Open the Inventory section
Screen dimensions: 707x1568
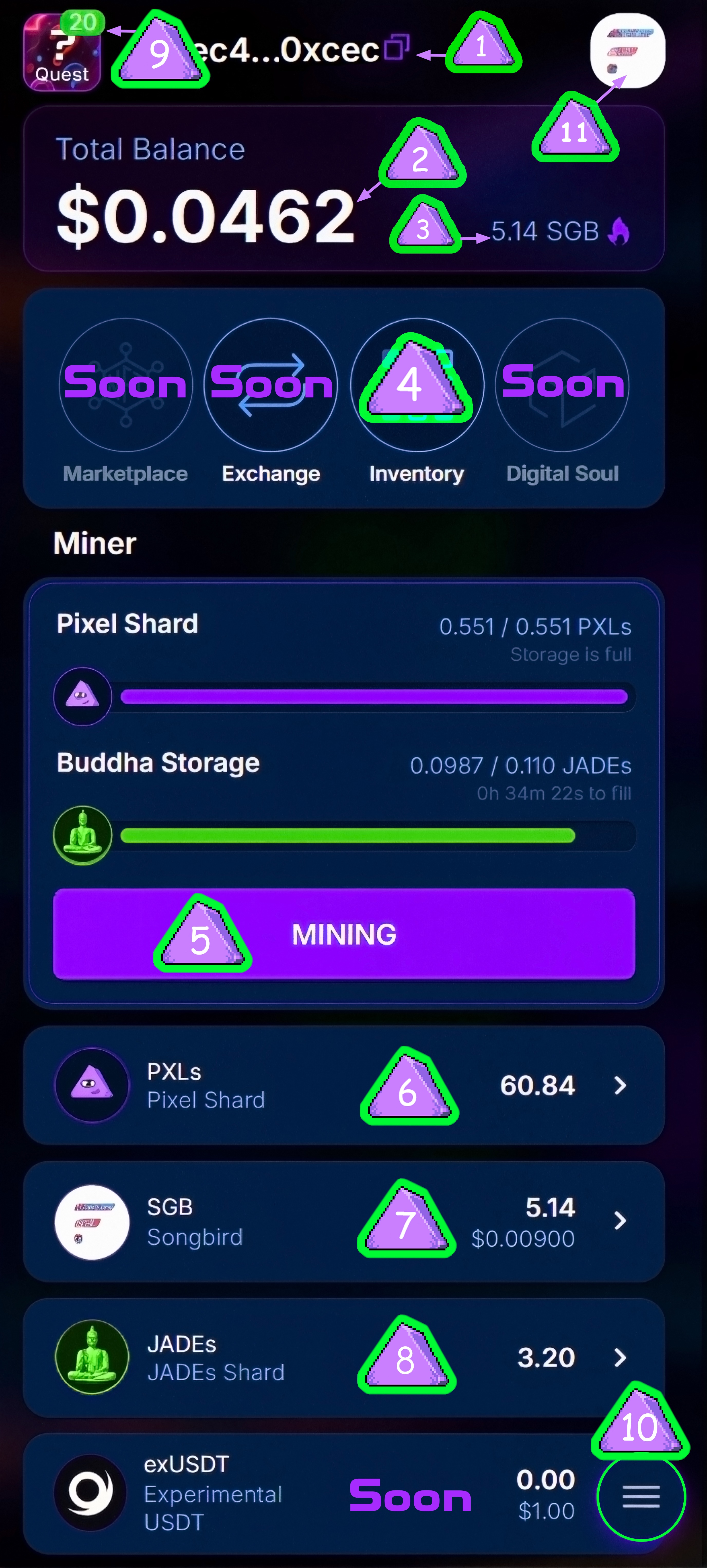tap(416, 385)
